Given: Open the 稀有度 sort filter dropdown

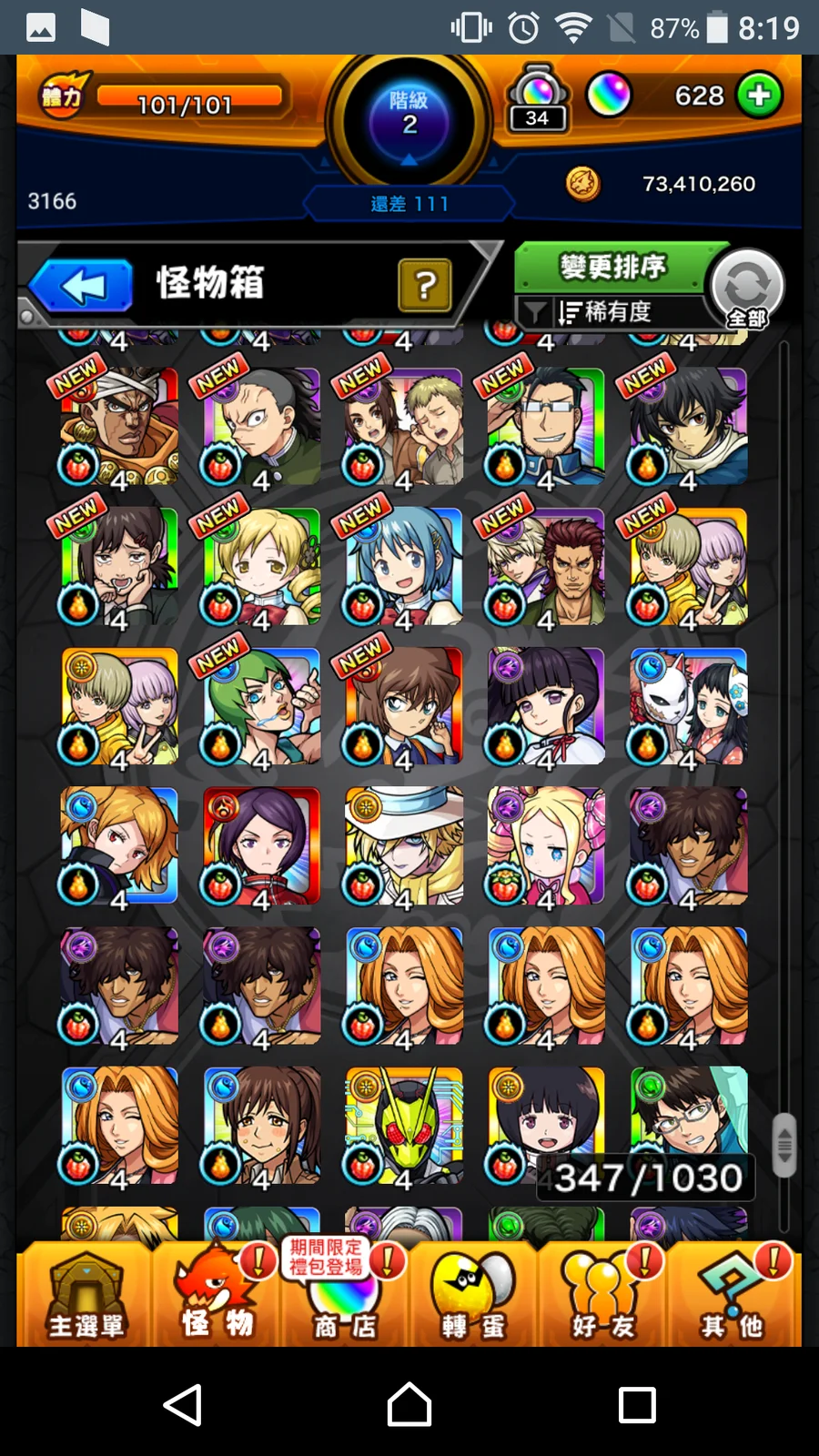Looking at the screenshot, I should (x=605, y=312).
